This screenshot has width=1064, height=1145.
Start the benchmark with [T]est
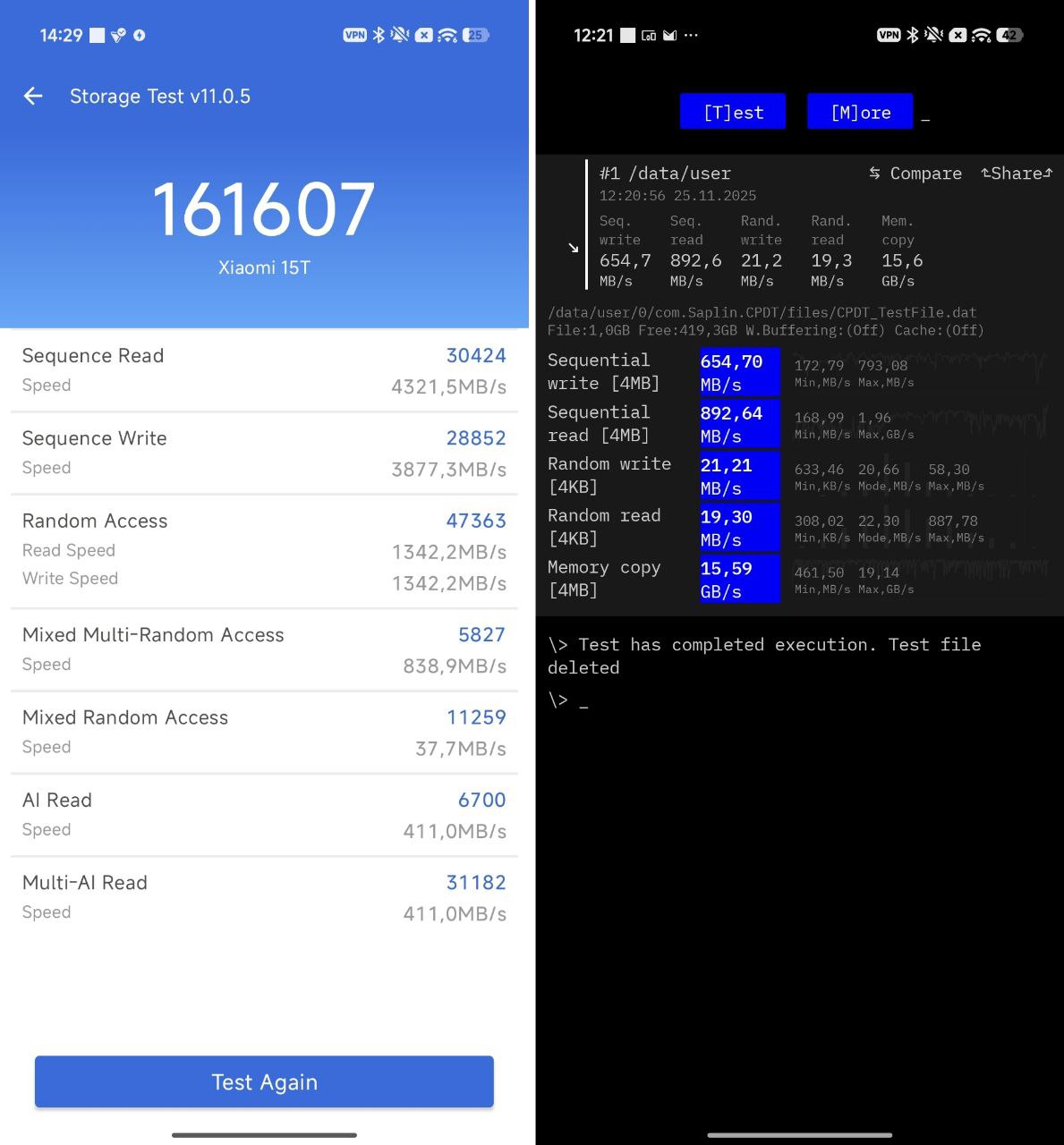click(733, 112)
